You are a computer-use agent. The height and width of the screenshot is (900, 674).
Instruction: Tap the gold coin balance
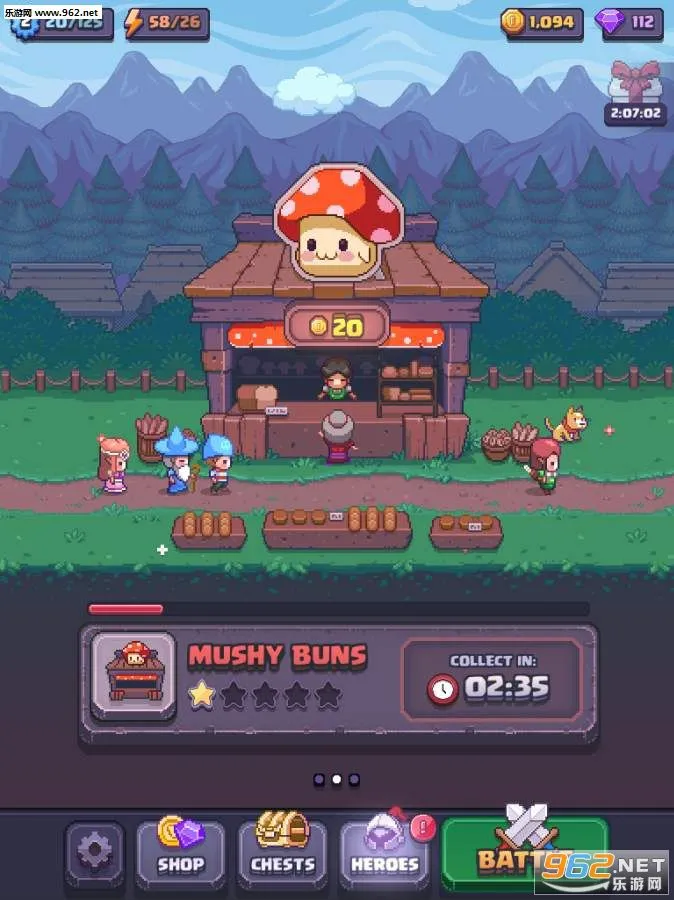point(543,22)
